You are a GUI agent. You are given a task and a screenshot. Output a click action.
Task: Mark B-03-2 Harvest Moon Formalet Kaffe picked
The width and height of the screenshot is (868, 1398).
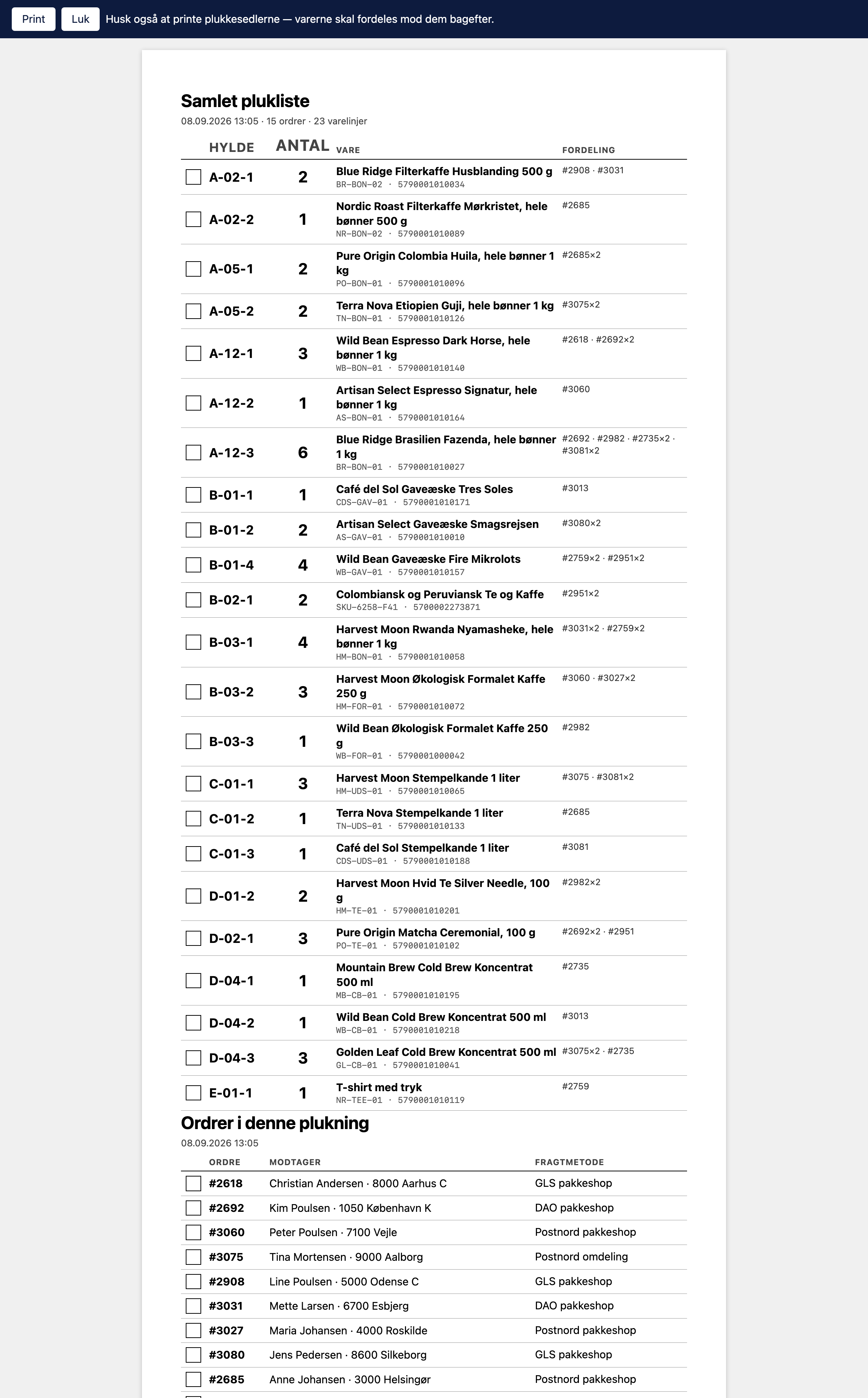point(193,692)
